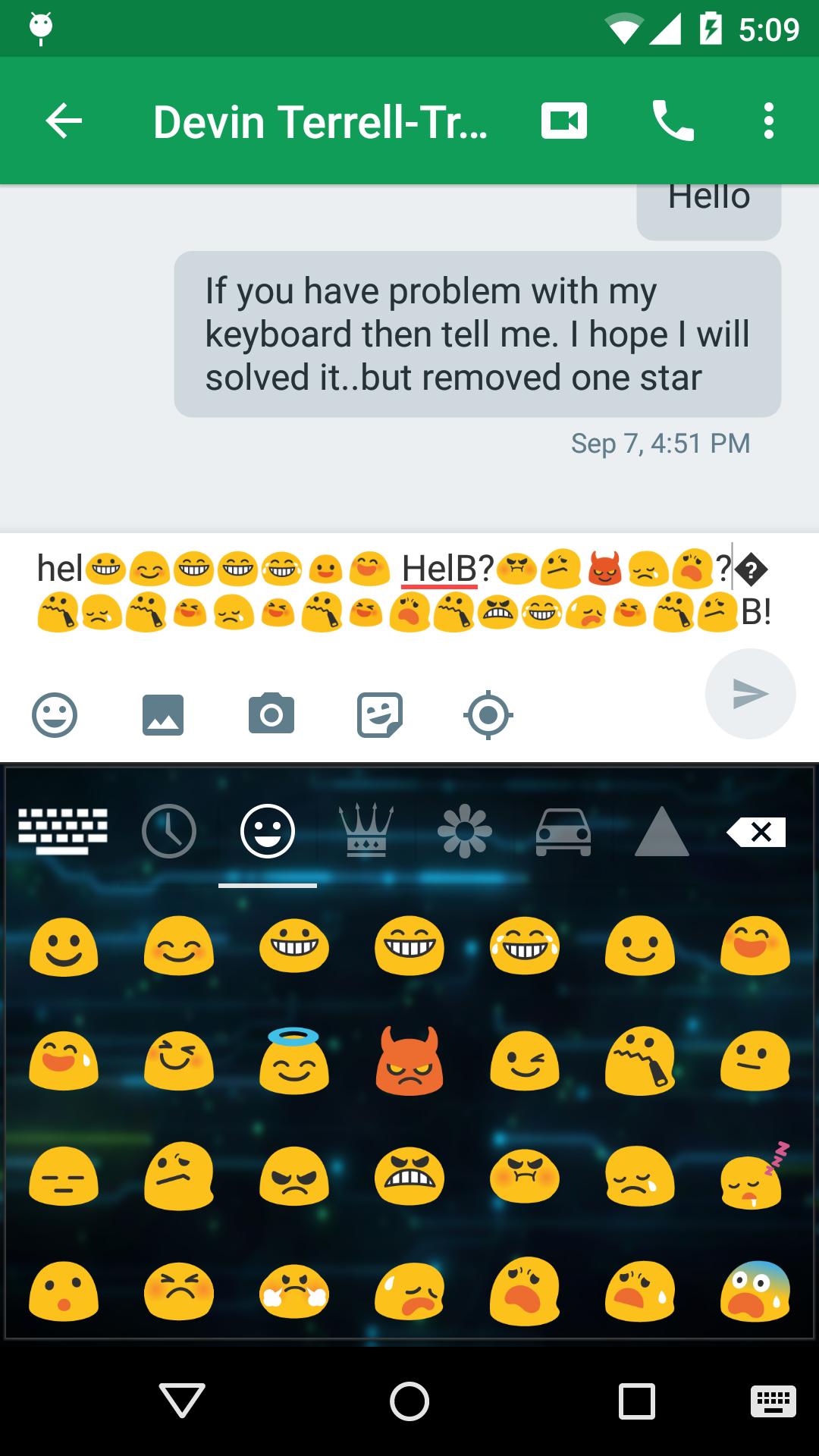Image resolution: width=819 pixels, height=1456 pixels.
Task: Switch back to the letter keyboard
Action: click(63, 832)
